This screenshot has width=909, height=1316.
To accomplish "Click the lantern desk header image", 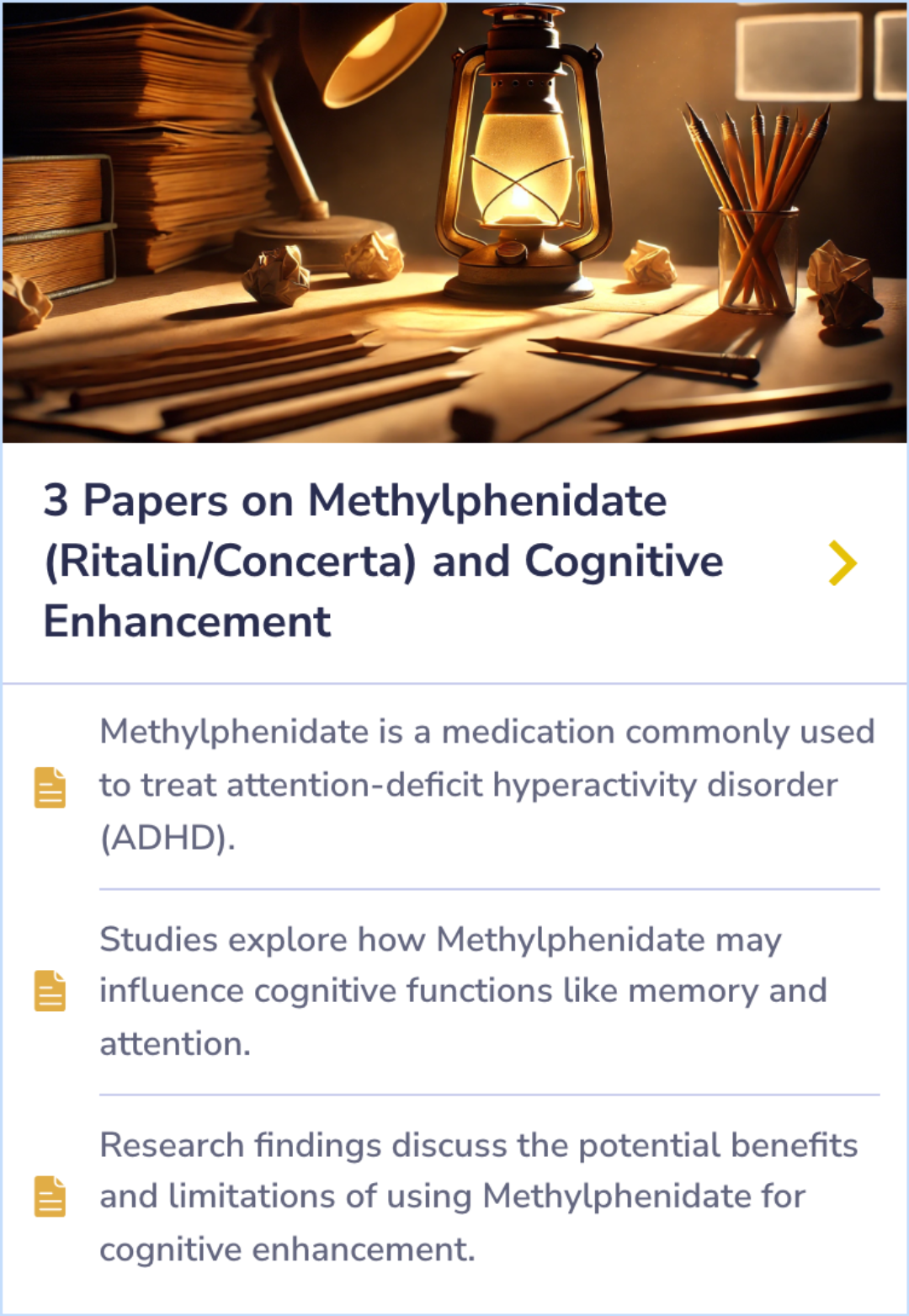I will pos(454,221).
